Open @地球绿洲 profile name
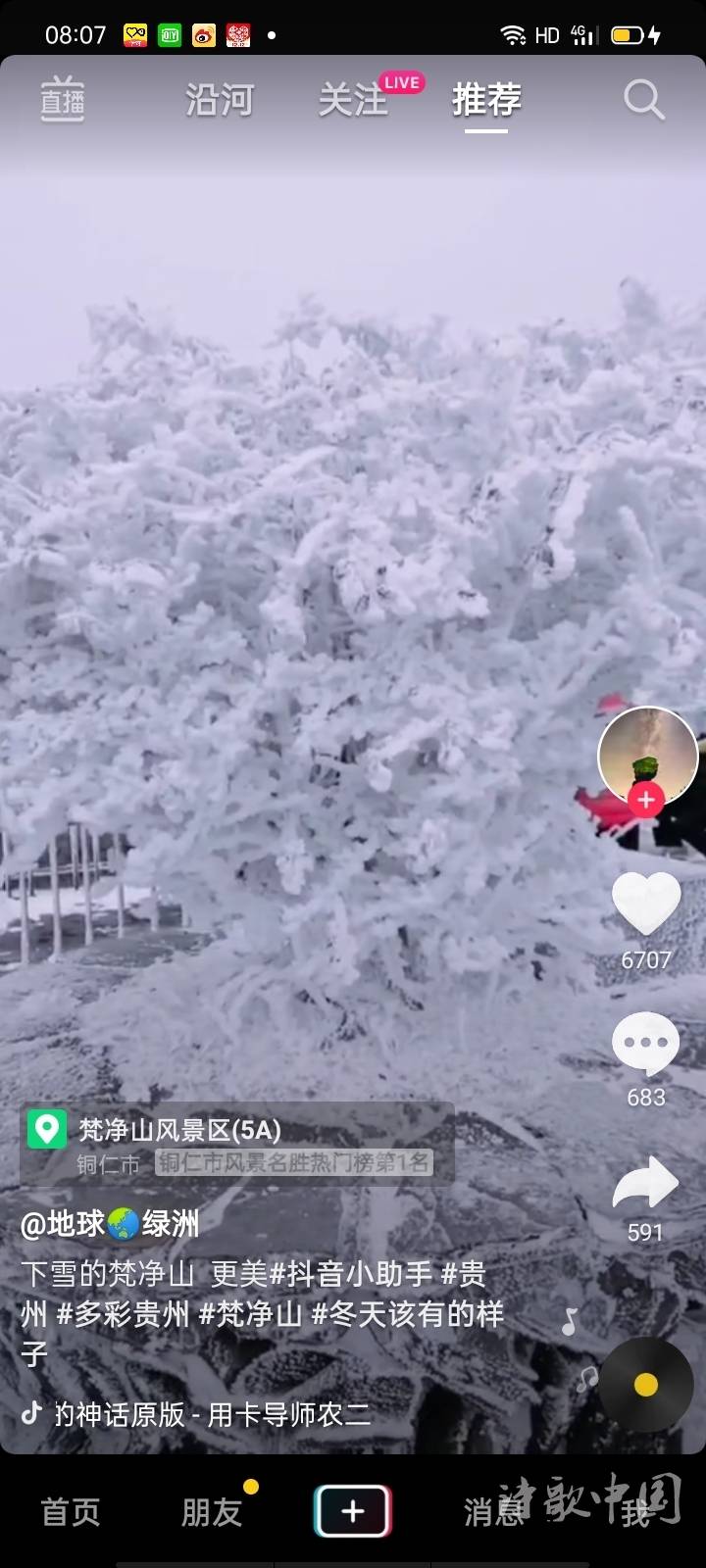 pos(110,1223)
